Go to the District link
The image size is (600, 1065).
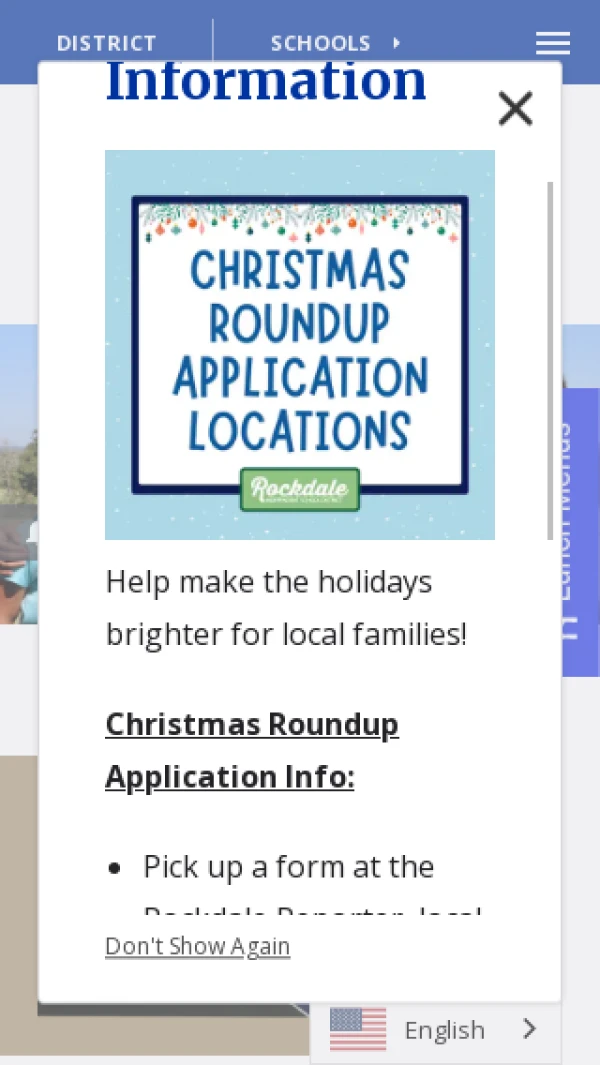tap(106, 43)
